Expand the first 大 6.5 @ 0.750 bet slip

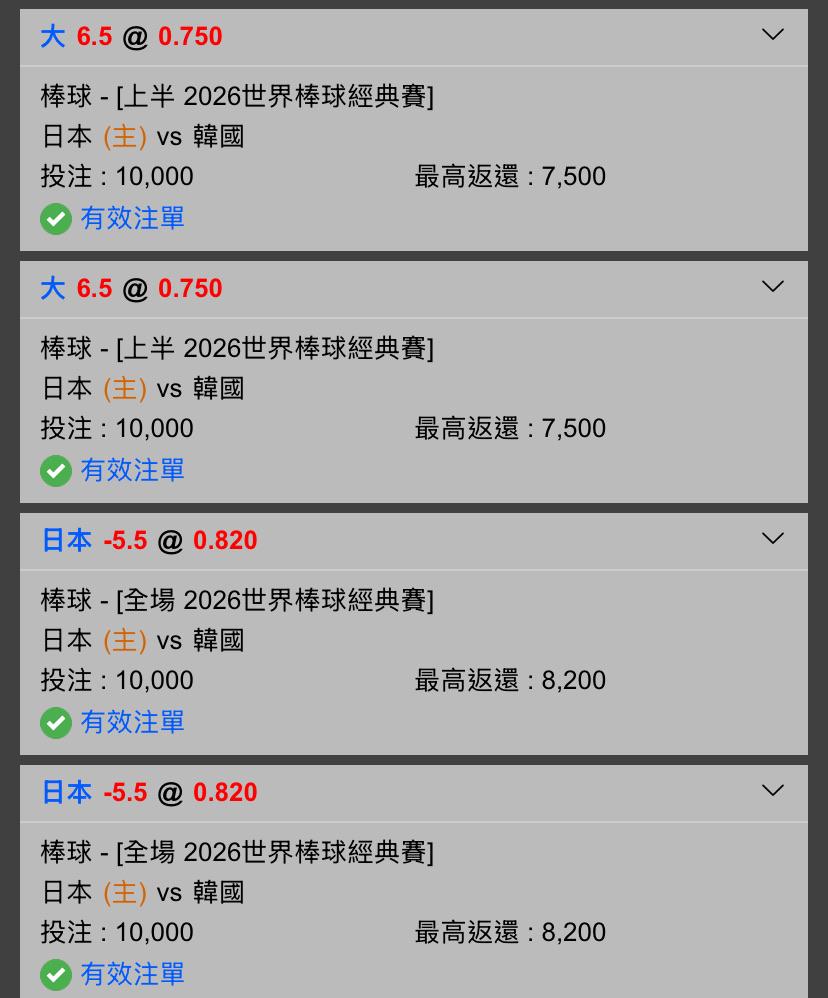[772, 35]
